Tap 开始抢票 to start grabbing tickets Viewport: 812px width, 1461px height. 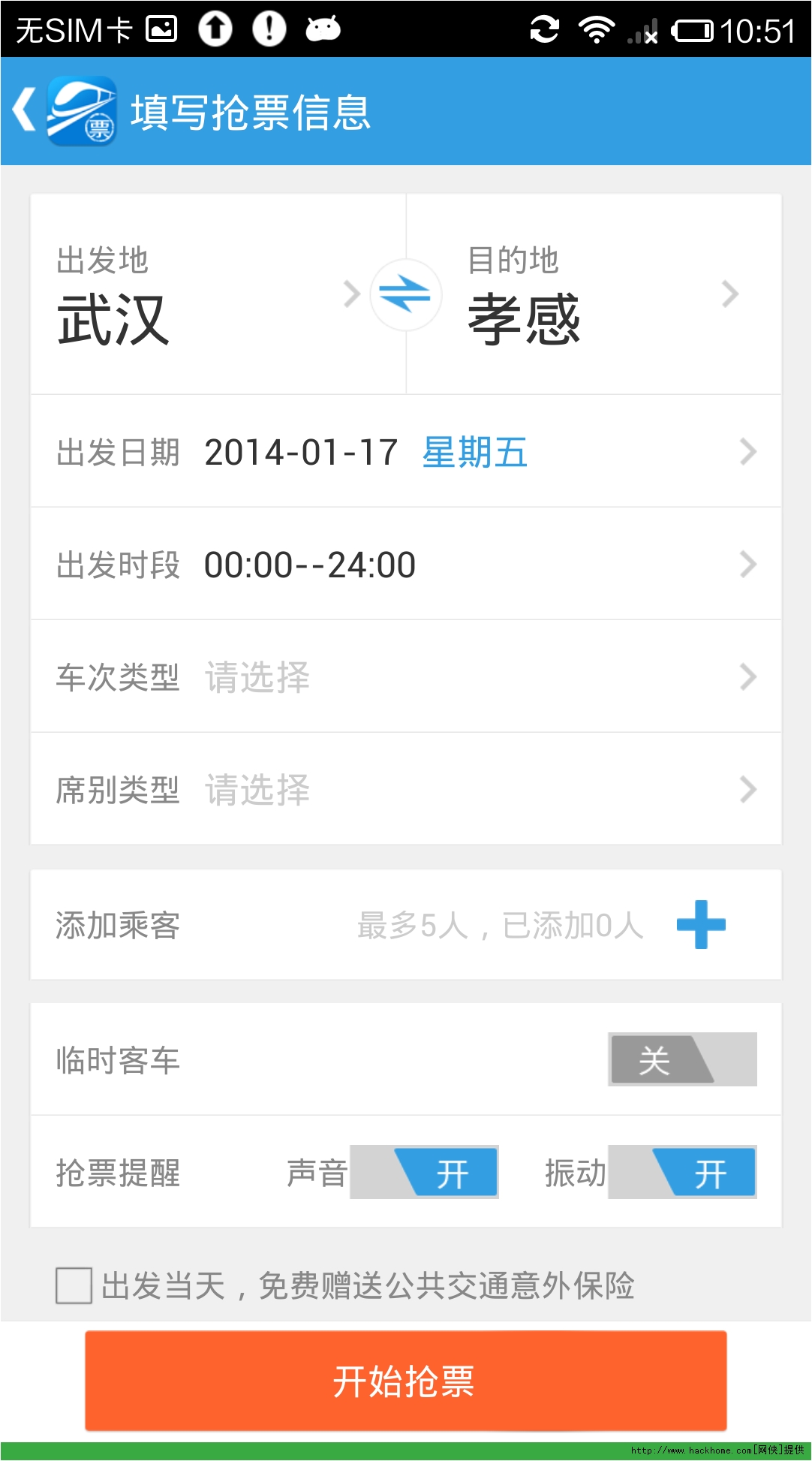pos(405,1381)
